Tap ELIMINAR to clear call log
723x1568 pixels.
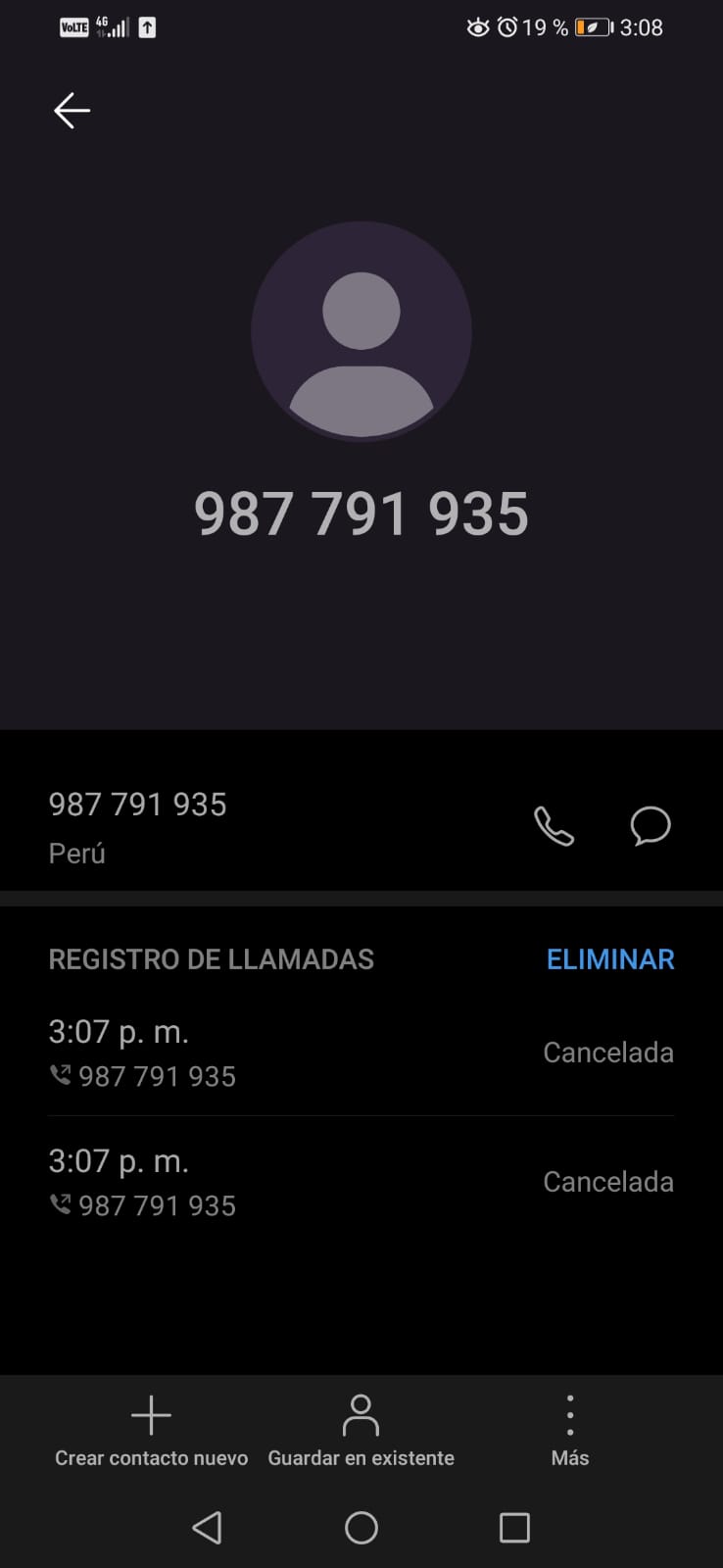click(610, 959)
